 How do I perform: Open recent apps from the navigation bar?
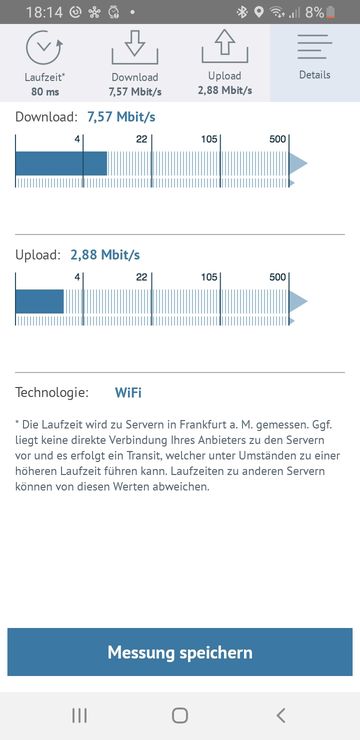tap(79, 715)
